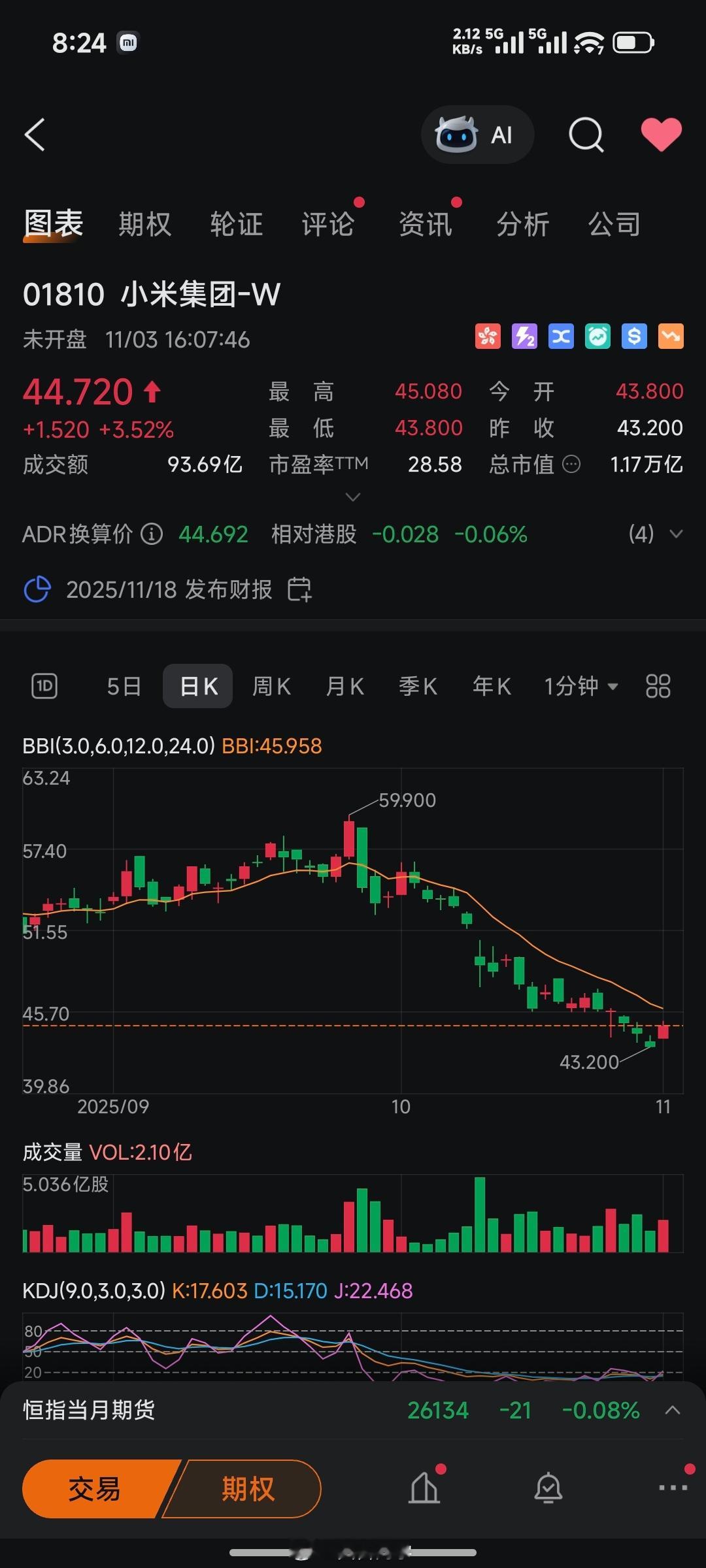The width and height of the screenshot is (706, 1568).
Task: Select the 5日 chart period
Action: pos(124,686)
